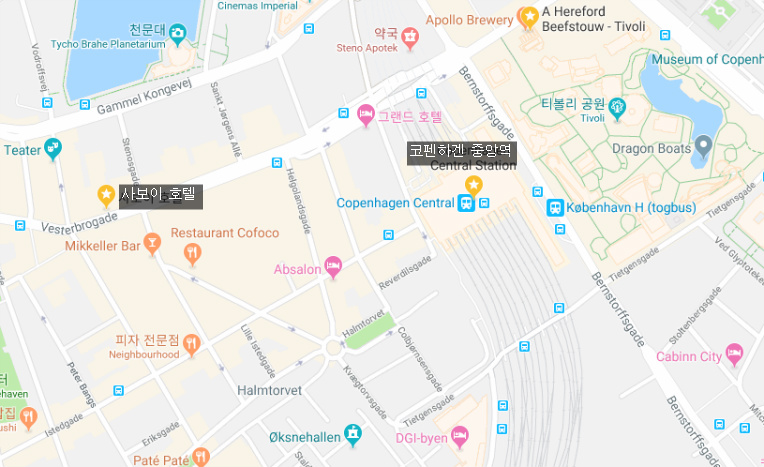
Task: Tap the Øksnehallen marker
Action: click(x=352, y=434)
